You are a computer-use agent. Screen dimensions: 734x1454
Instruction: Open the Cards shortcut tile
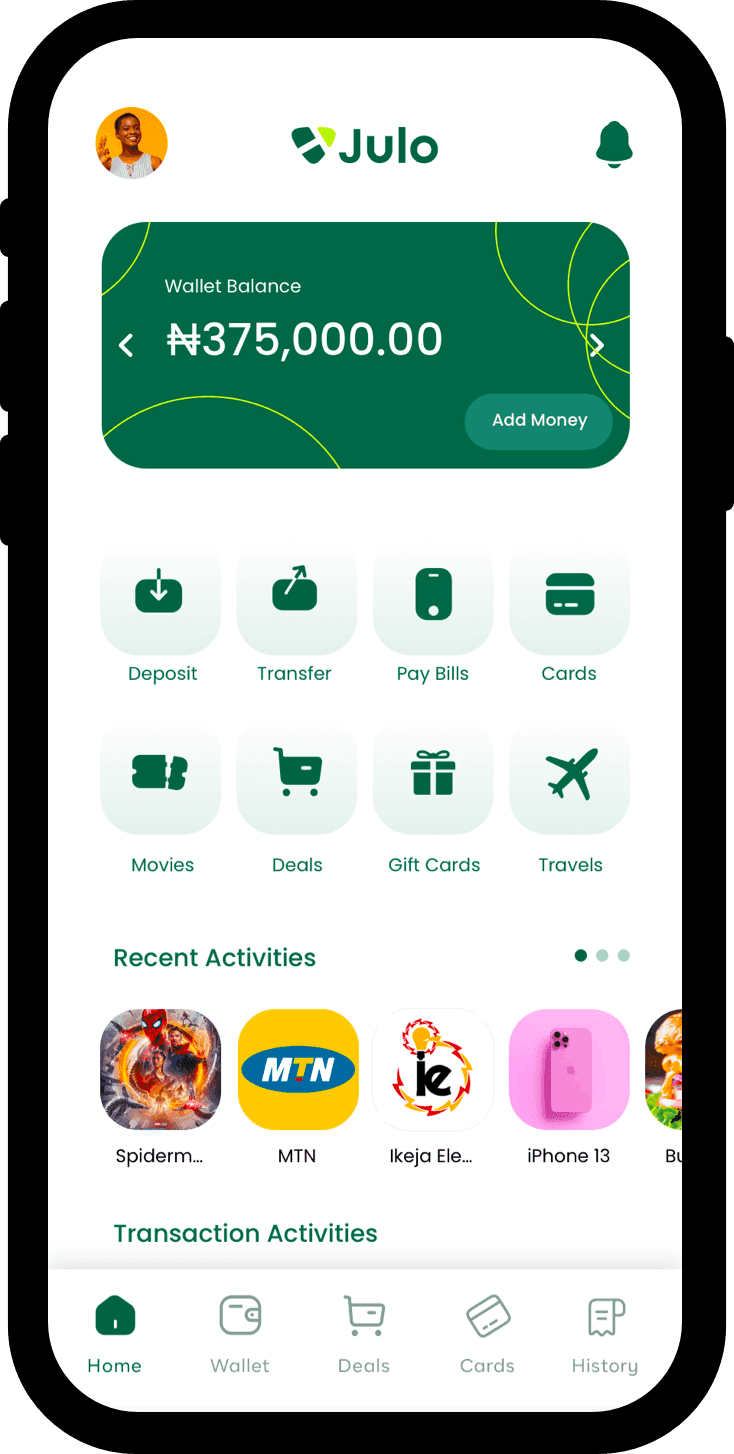tap(569, 595)
